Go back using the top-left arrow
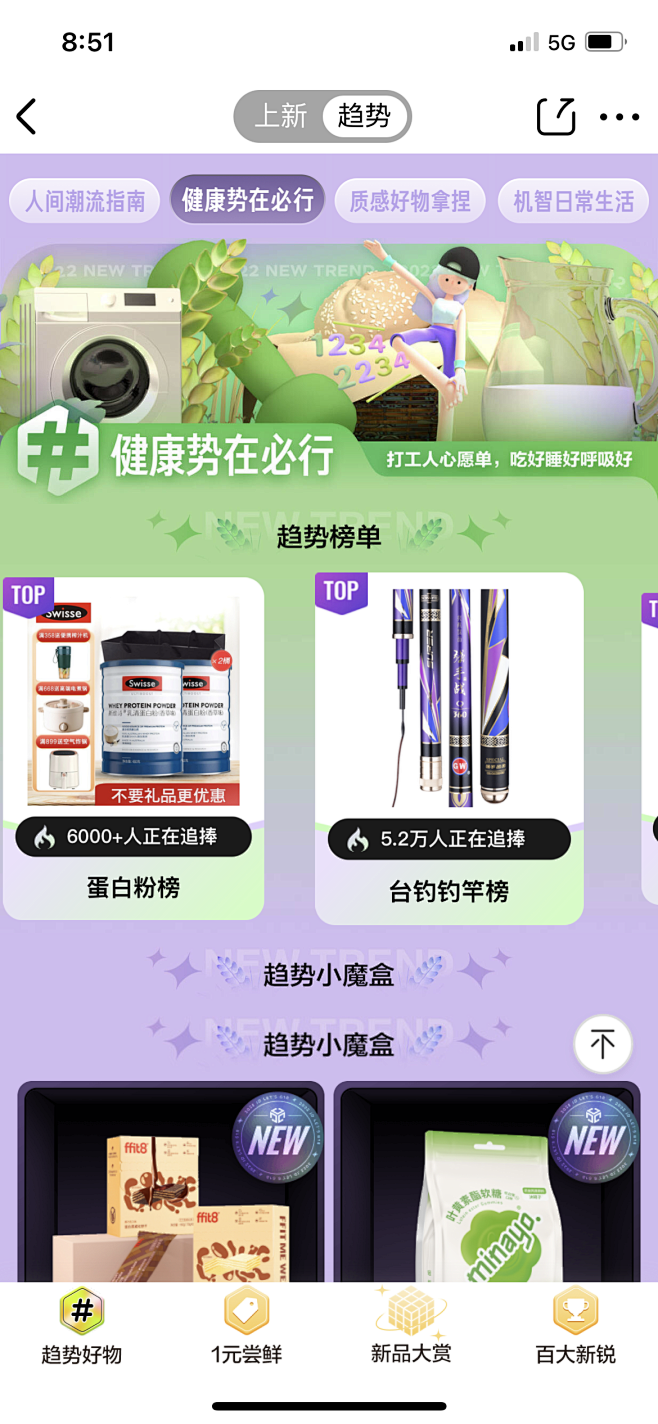Image resolution: width=658 pixels, height=1424 pixels. point(27,117)
